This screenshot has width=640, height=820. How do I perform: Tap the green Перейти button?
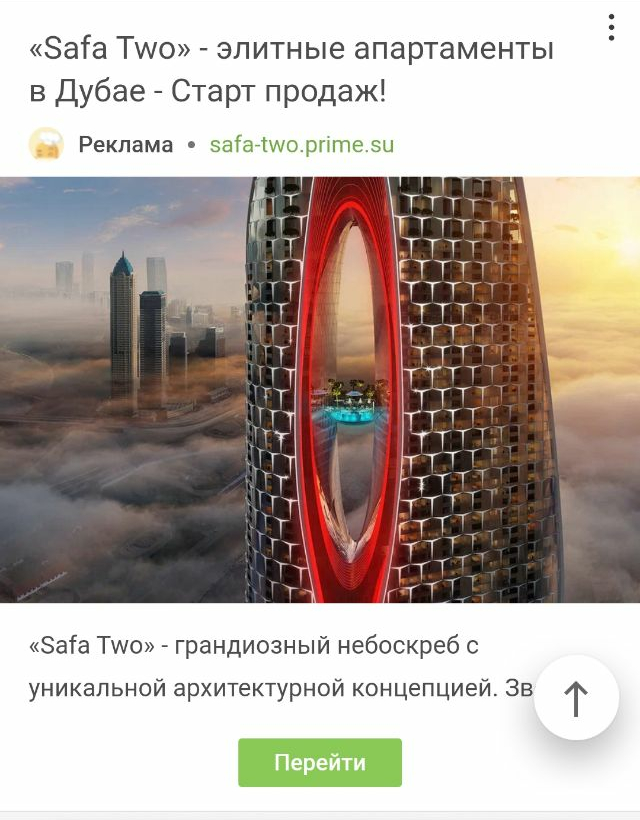[320, 763]
